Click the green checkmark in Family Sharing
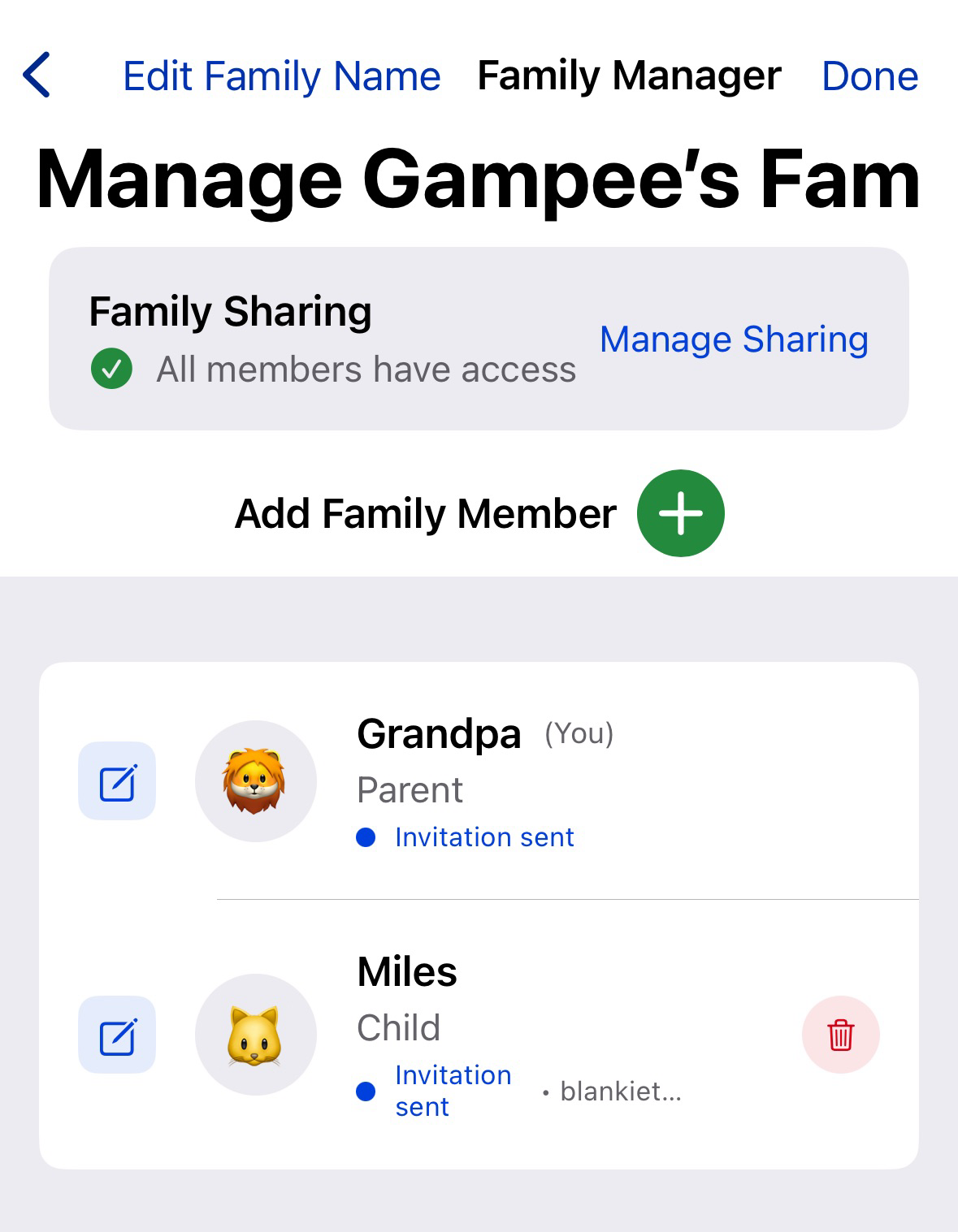 tap(111, 370)
